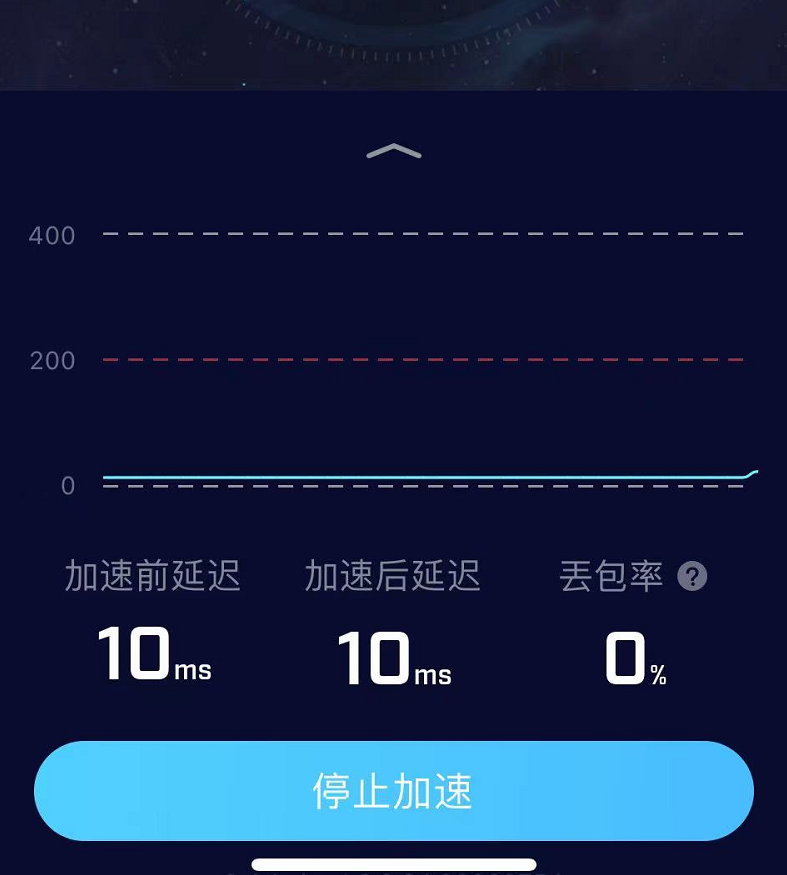This screenshot has width=787, height=875.
Task: Open the 丢包率 help question mark
Action: coord(692,577)
